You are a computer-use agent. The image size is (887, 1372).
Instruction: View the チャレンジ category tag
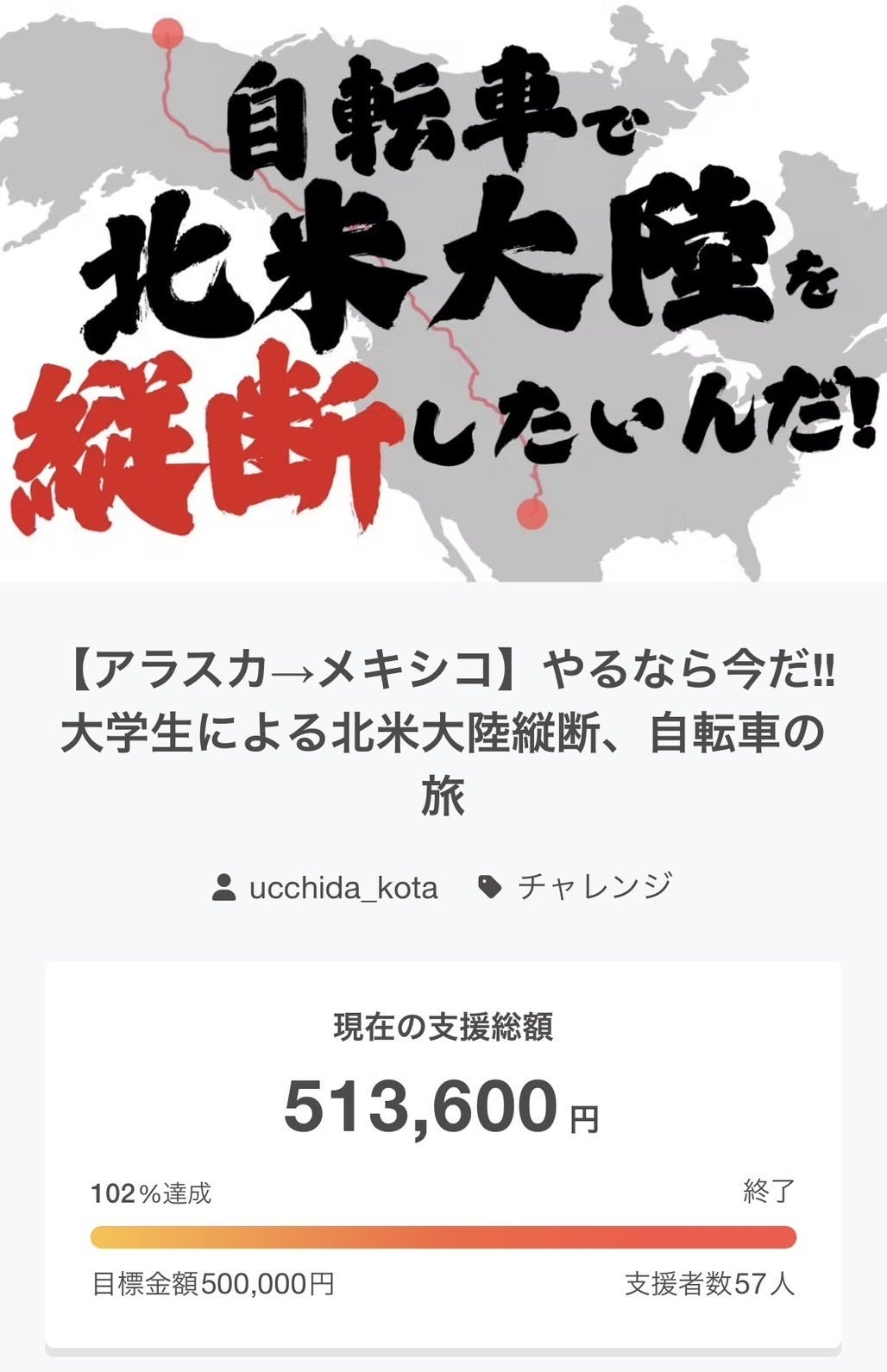click(x=594, y=887)
